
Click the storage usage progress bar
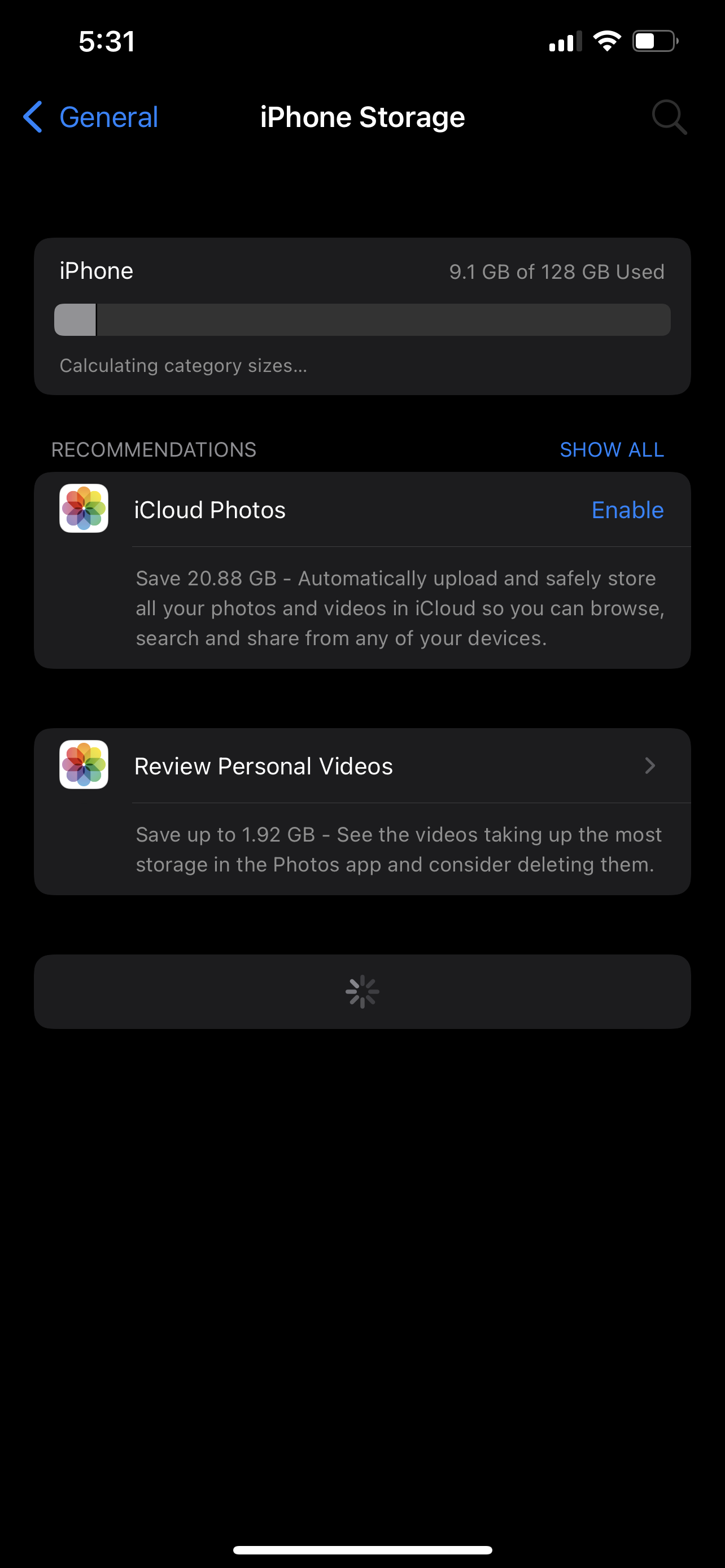coord(362,319)
